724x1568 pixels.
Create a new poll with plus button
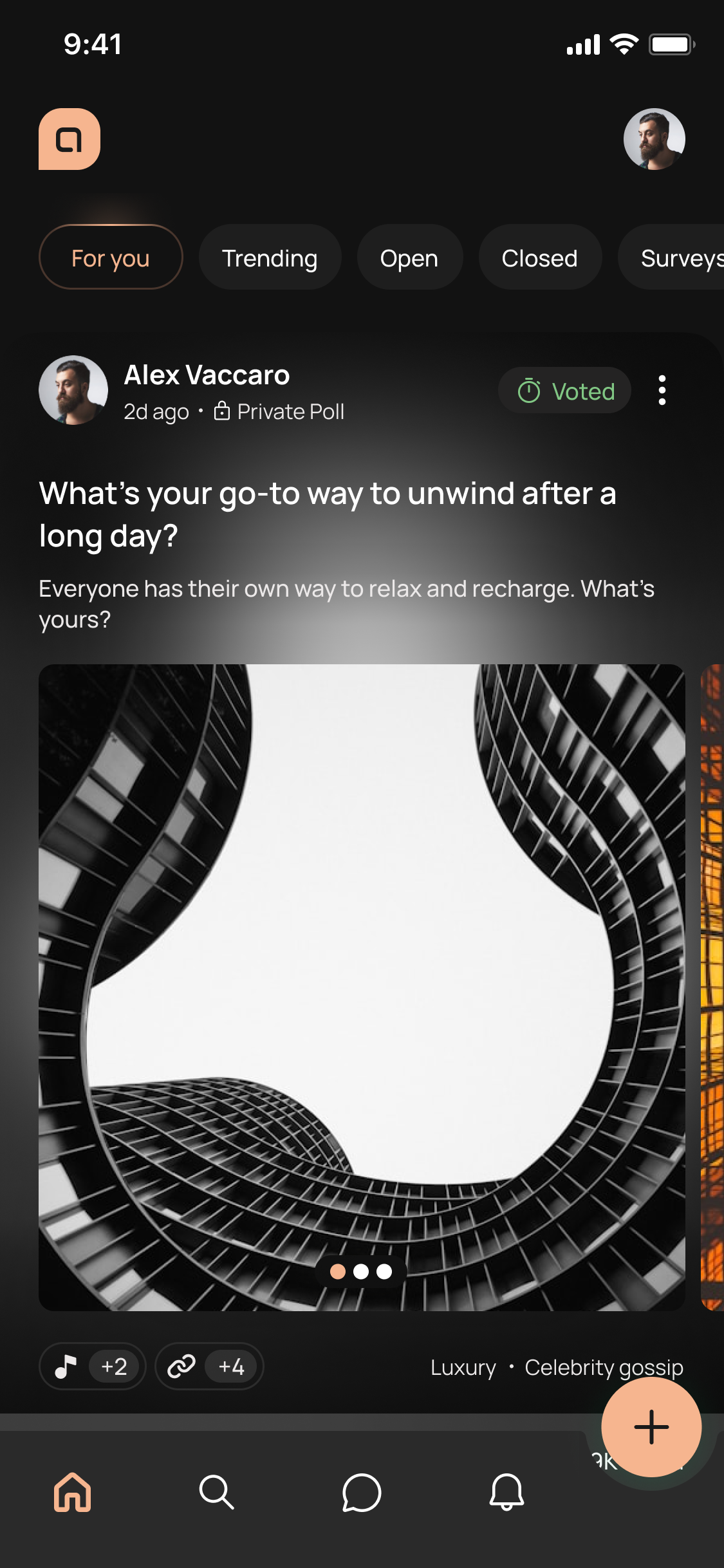click(651, 1427)
